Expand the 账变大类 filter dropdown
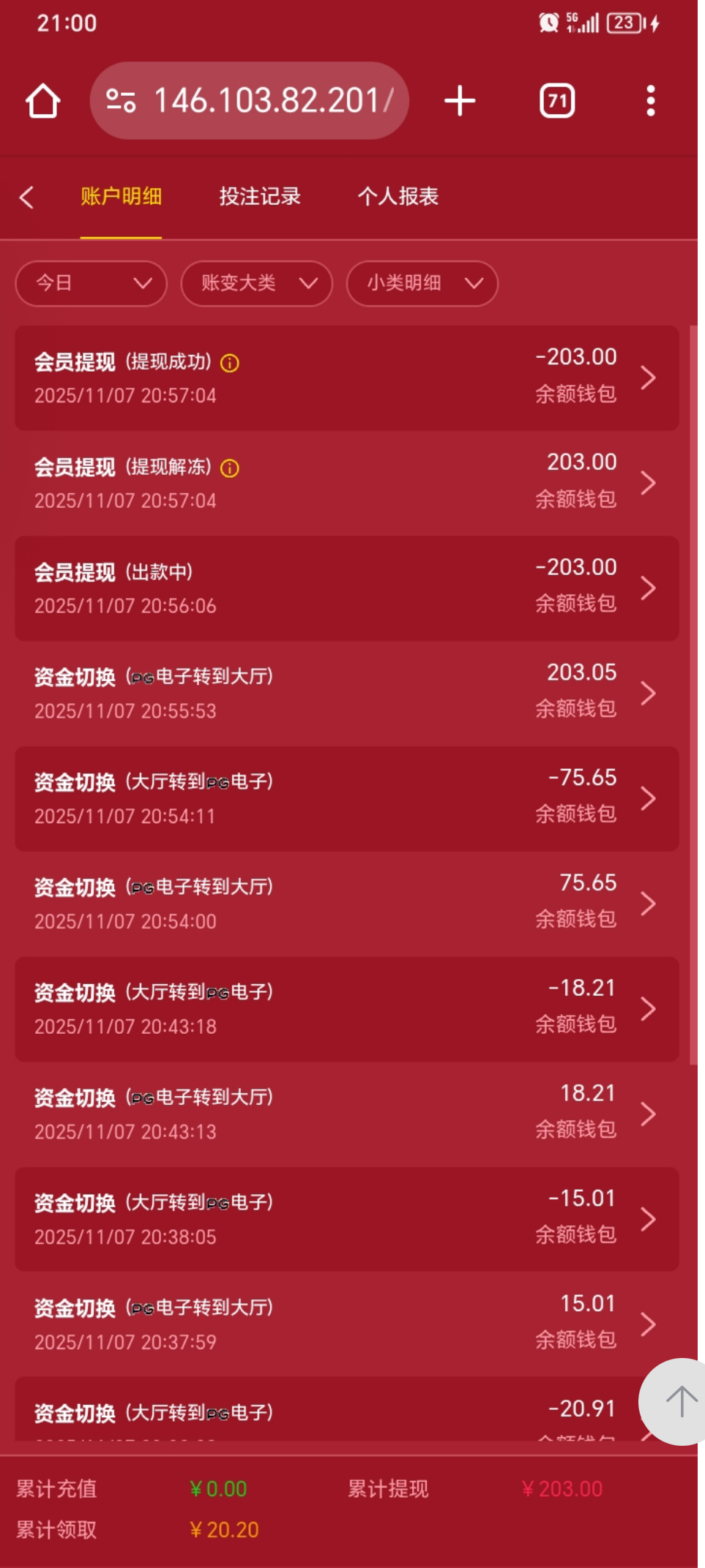Image resolution: width=705 pixels, height=1568 pixels. point(257,283)
